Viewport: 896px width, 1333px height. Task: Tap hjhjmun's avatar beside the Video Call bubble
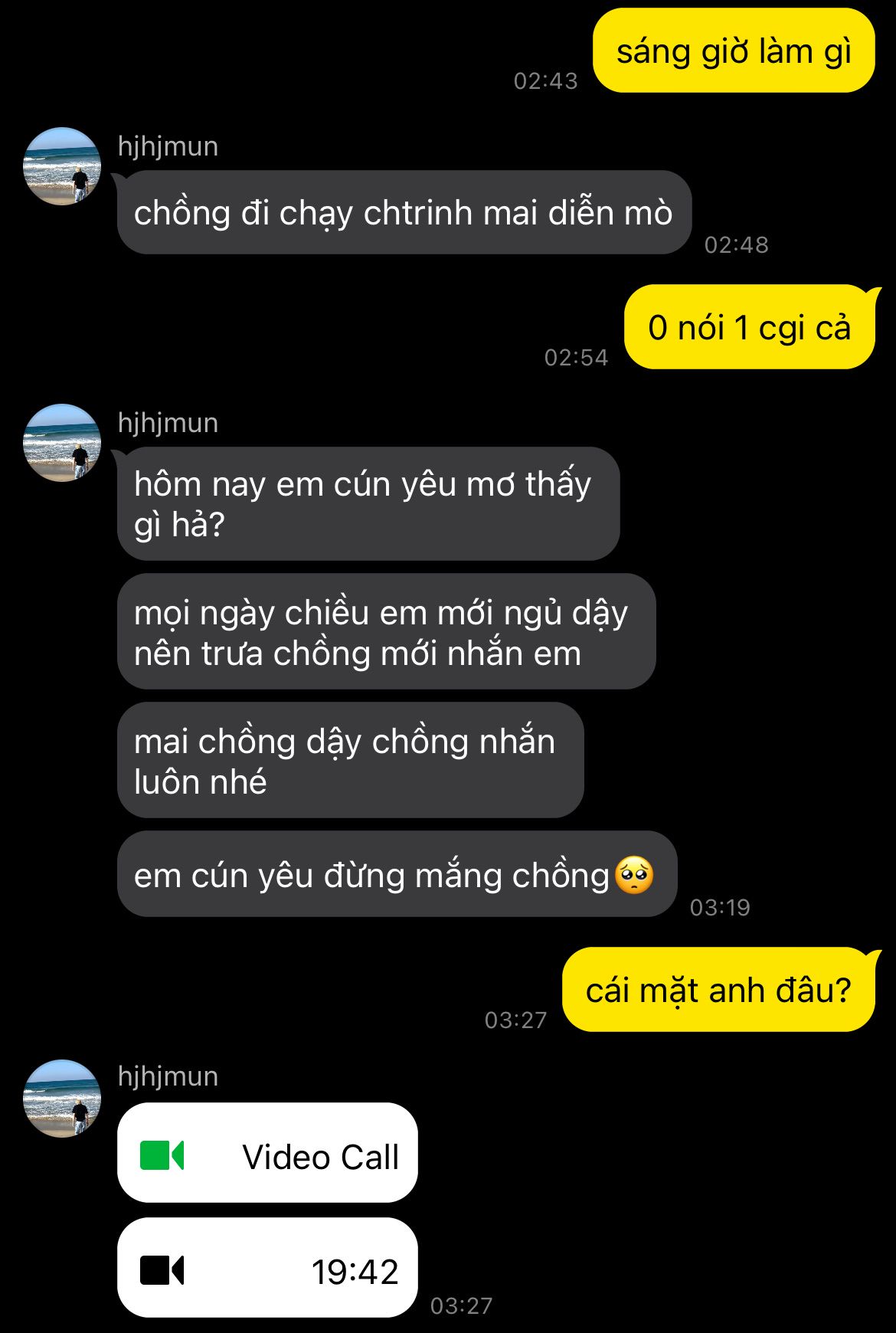point(62,1099)
